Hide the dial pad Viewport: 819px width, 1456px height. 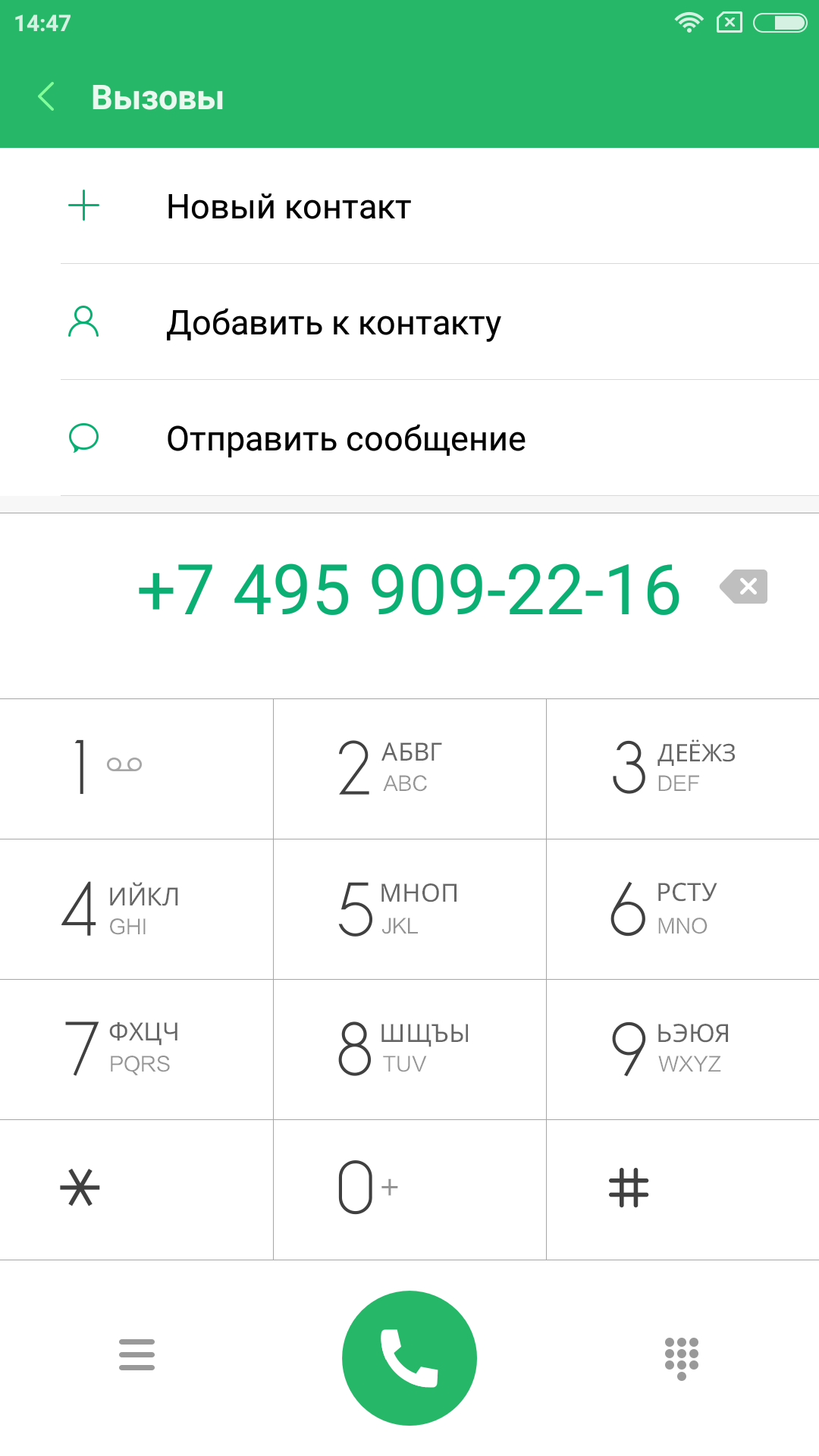[681, 1357]
